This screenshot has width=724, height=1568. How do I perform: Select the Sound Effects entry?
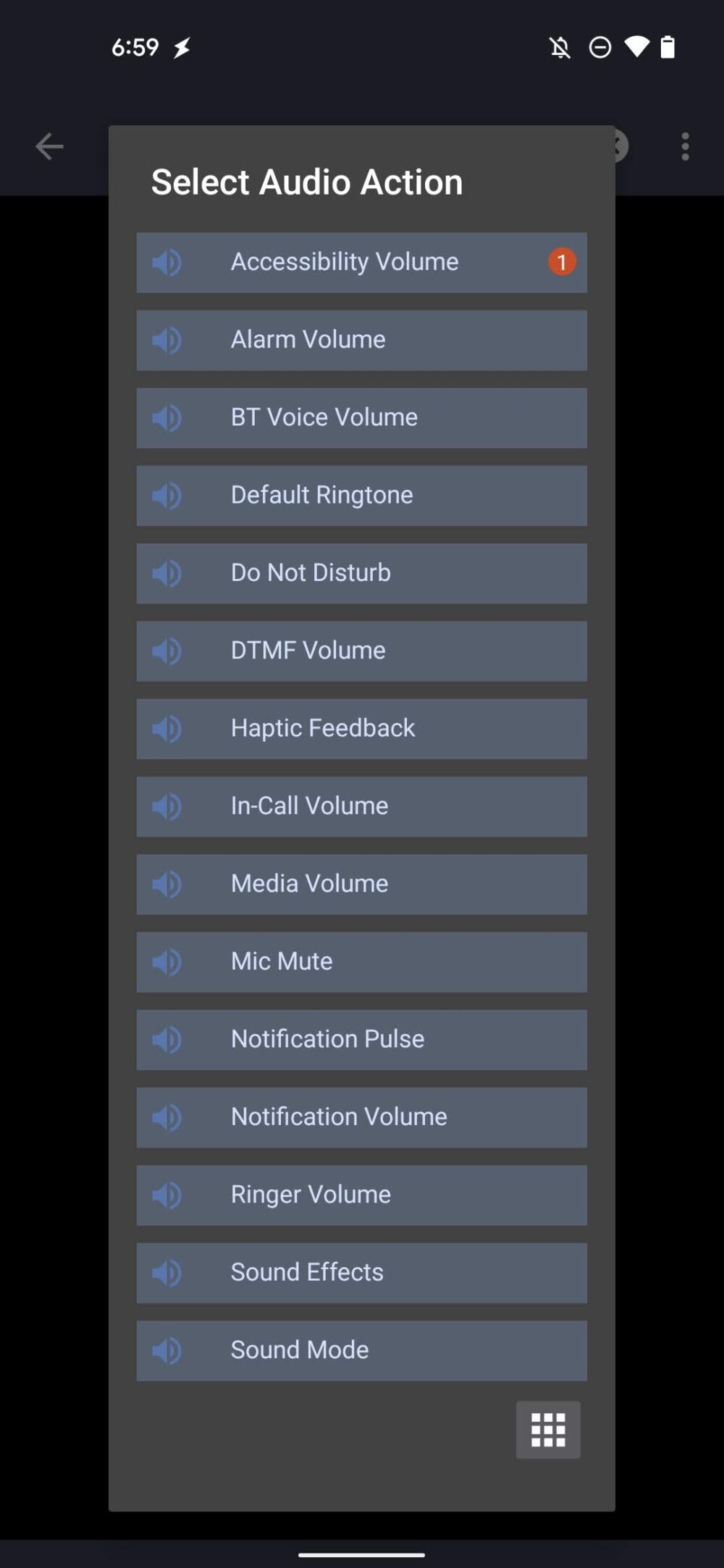click(x=361, y=1272)
